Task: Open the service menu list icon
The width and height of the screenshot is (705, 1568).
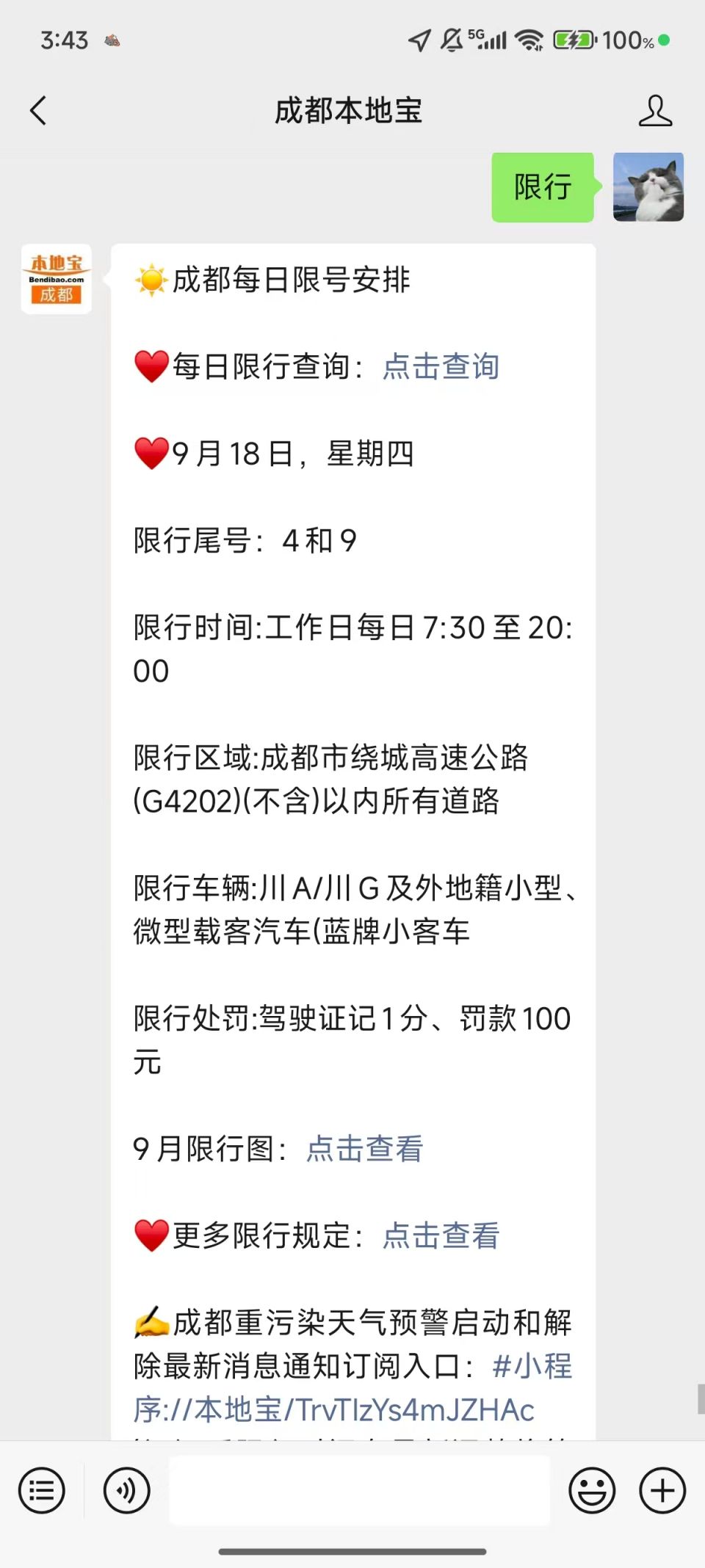Action: pyautogui.click(x=42, y=1490)
